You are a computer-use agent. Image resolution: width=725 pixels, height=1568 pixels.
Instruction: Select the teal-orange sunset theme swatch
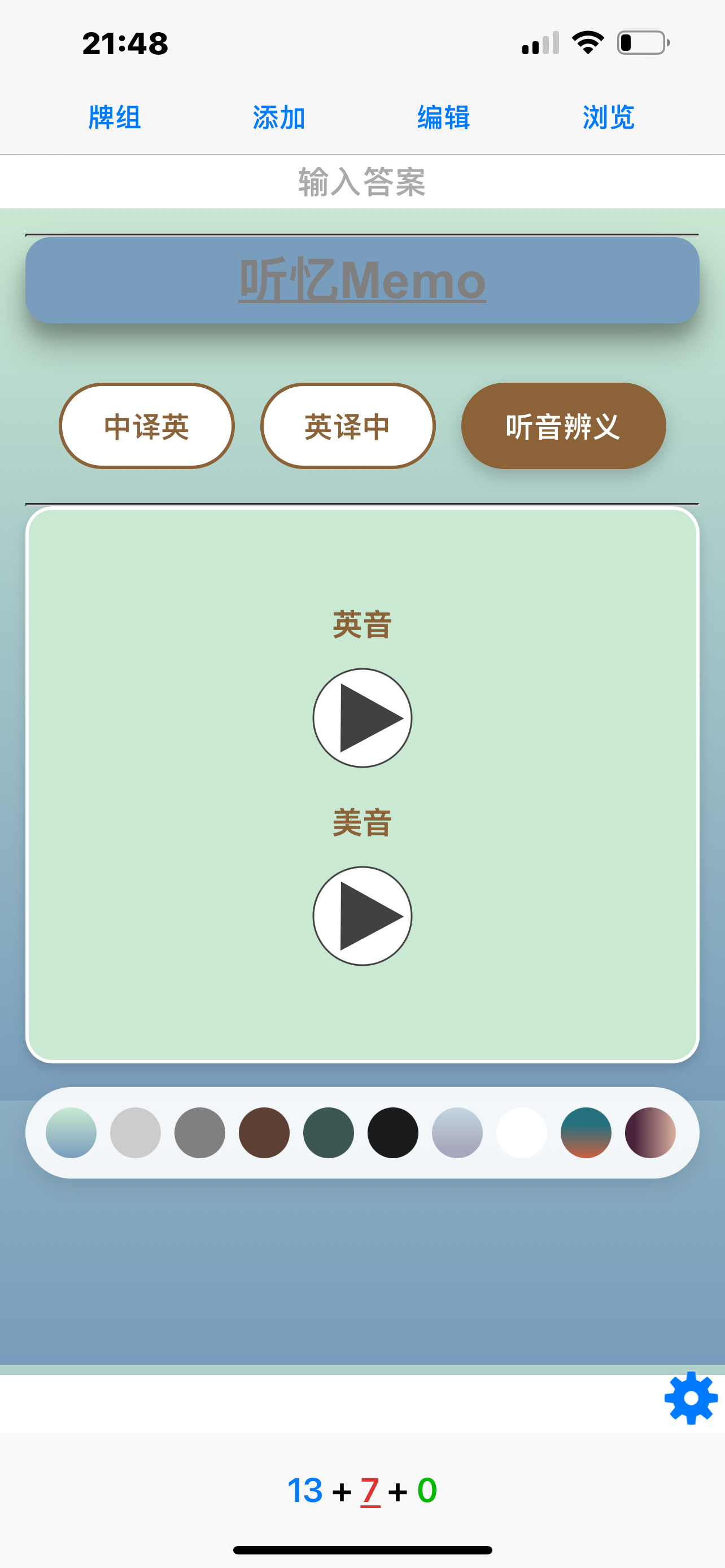(586, 1133)
